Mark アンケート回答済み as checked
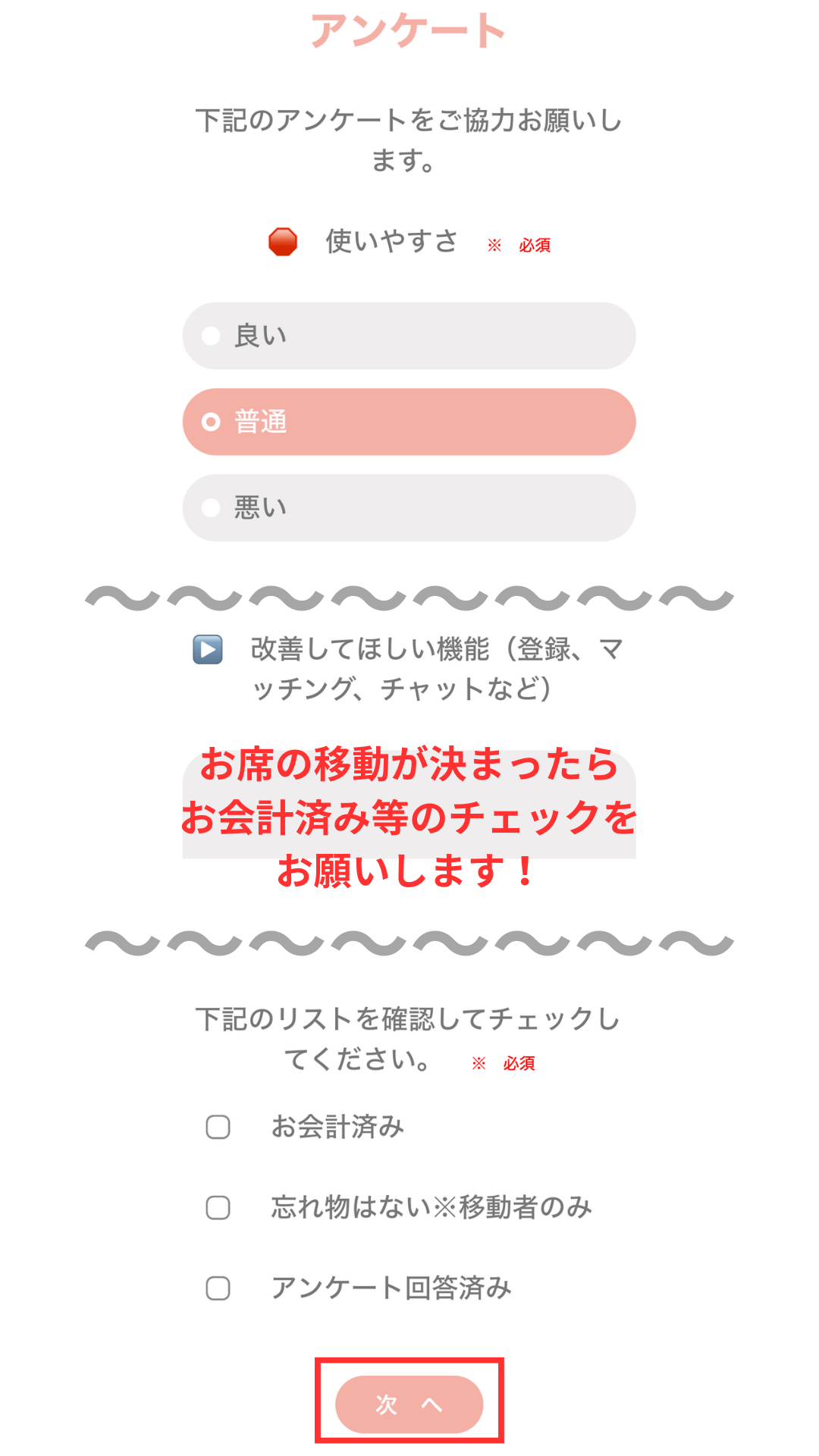Viewport: 819px width, 1456px height. tap(218, 1288)
